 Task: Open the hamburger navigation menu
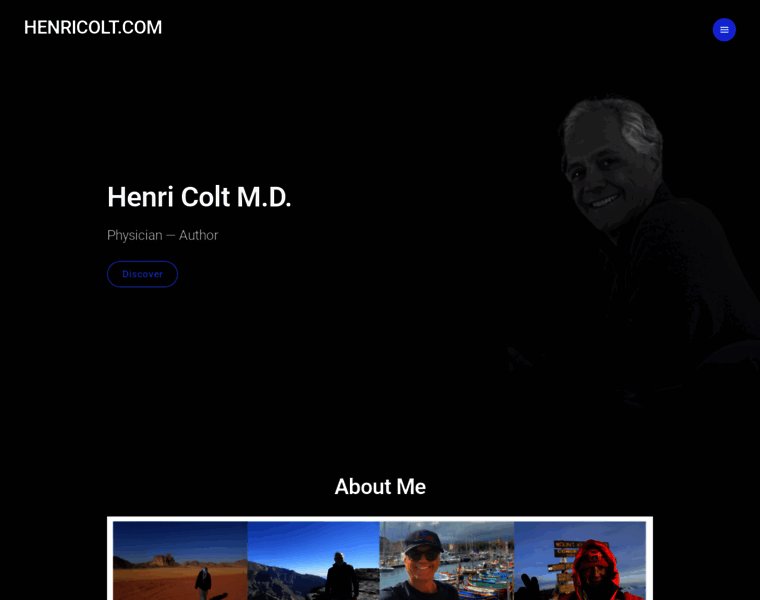tap(724, 30)
